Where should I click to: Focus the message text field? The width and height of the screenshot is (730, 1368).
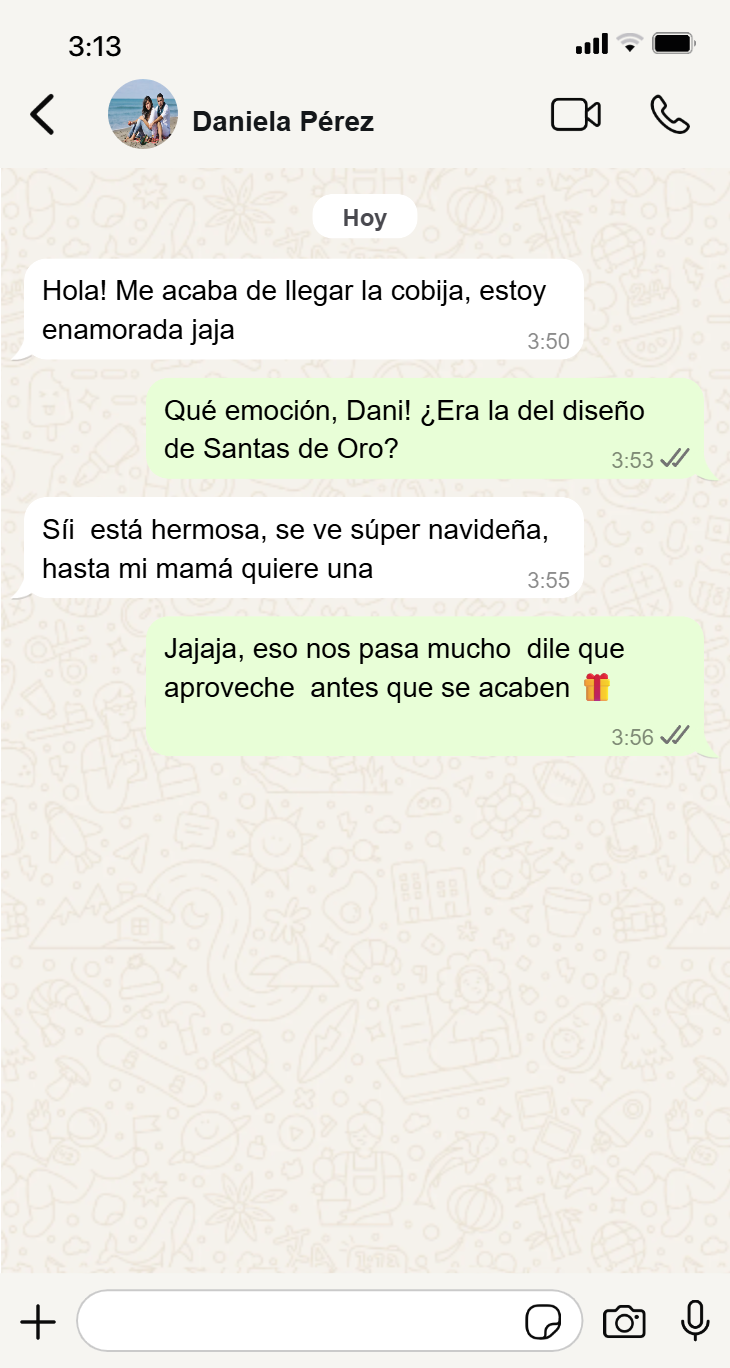pyautogui.click(x=300, y=1322)
